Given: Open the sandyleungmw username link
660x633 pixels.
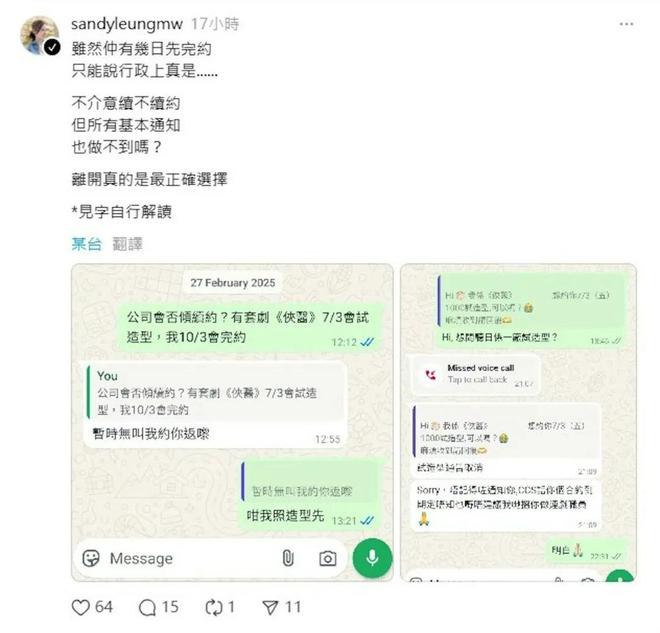Looking at the screenshot, I should [x=125, y=22].
